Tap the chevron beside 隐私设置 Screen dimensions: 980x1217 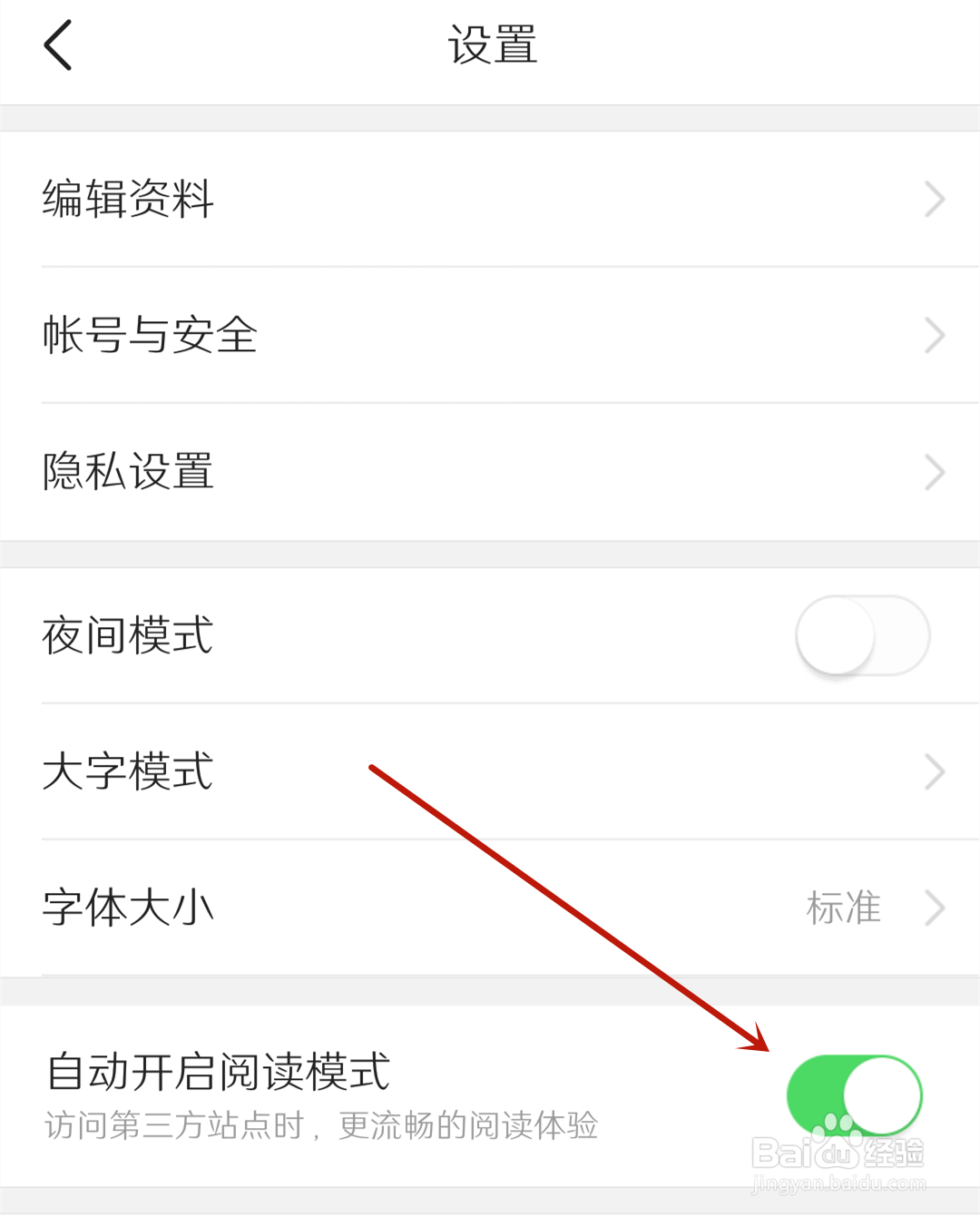pyautogui.click(x=934, y=471)
